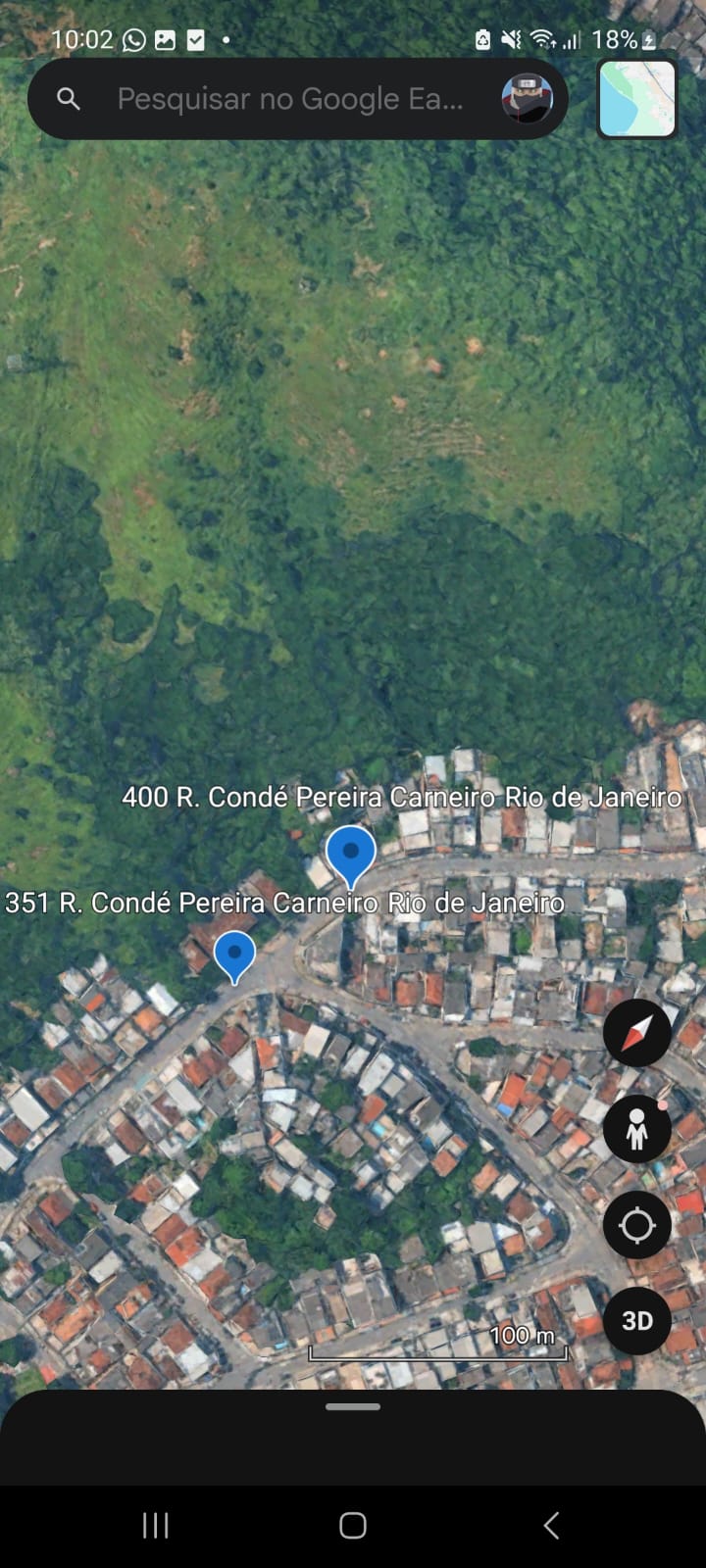Switch to 3D view
The height and width of the screenshot is (1568, 706).
(x=637, y=1321)
